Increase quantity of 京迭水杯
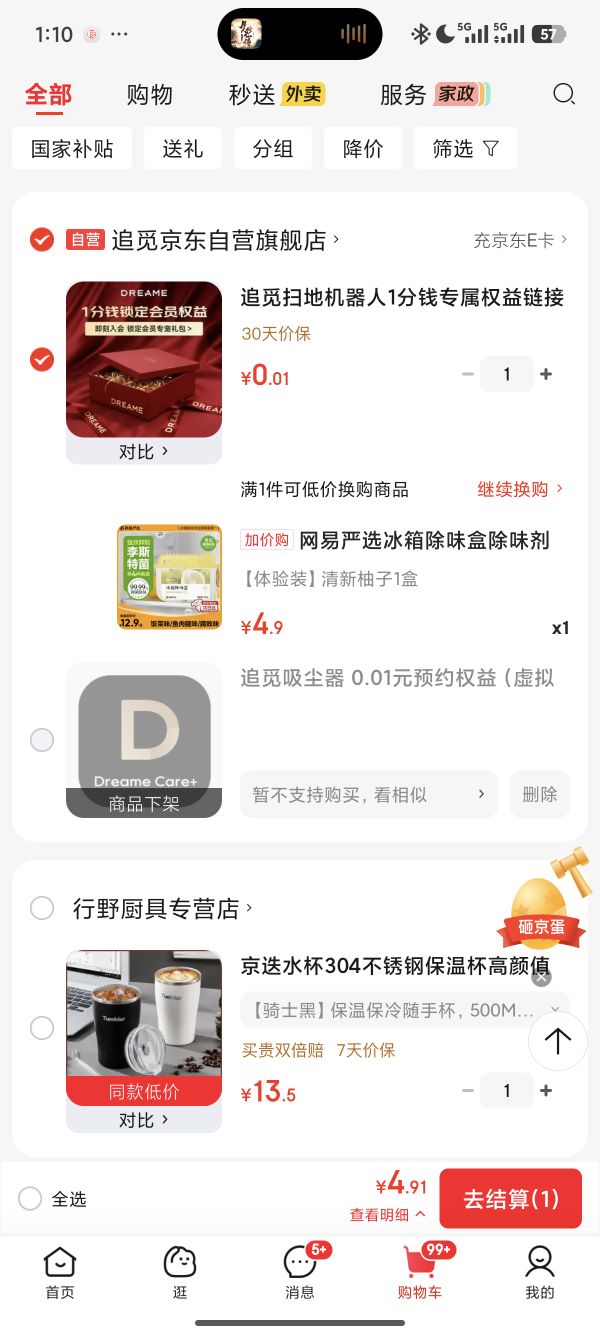 (546, 1090)
